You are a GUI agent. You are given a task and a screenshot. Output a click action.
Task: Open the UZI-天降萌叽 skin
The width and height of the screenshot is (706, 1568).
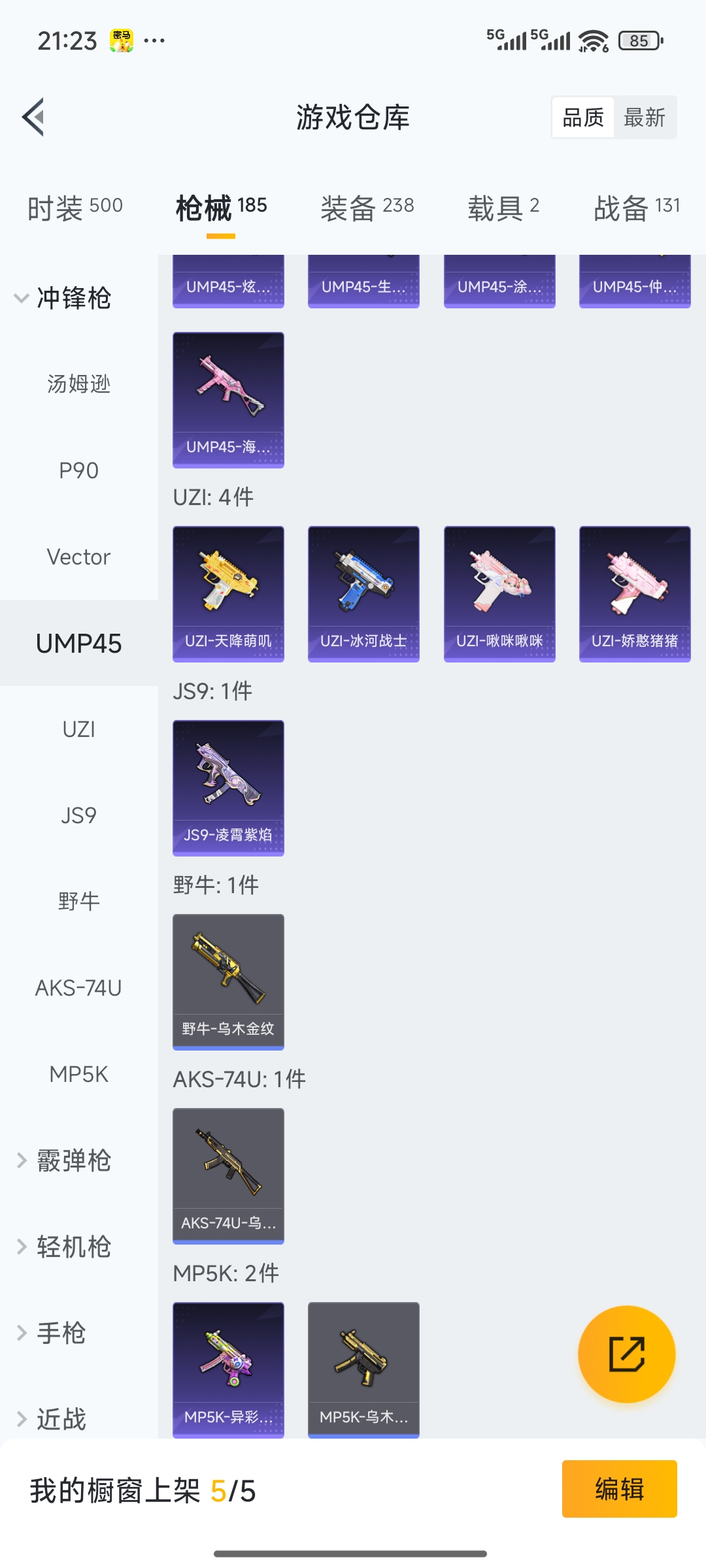pyautogui.click(x=228, y=593)
